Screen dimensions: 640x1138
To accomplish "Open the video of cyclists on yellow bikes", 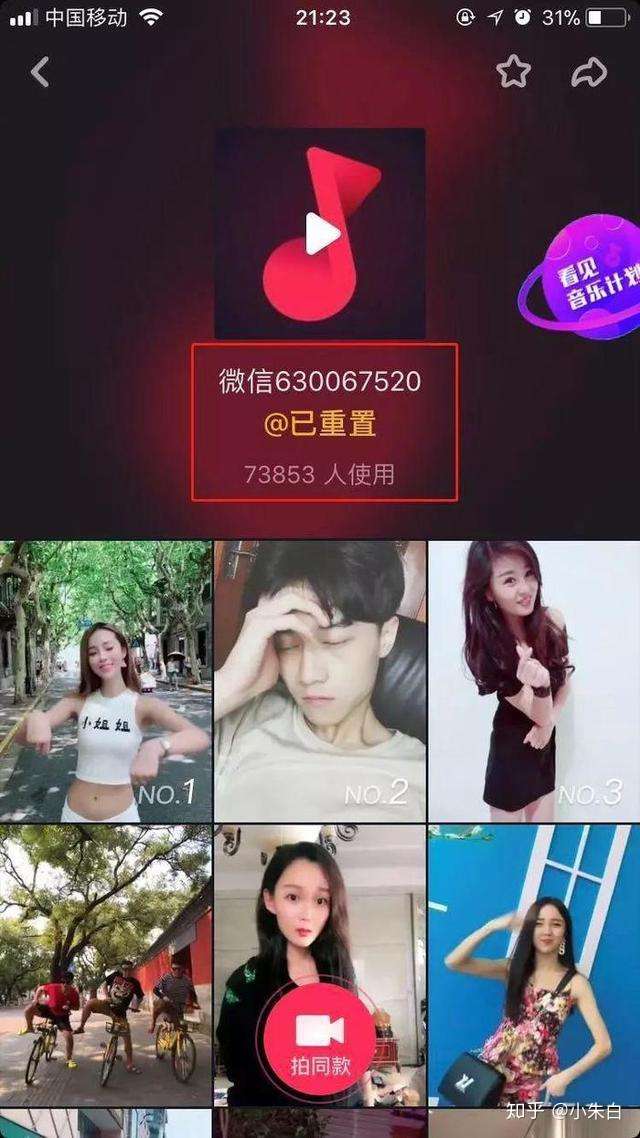I will tap(106, 965).
